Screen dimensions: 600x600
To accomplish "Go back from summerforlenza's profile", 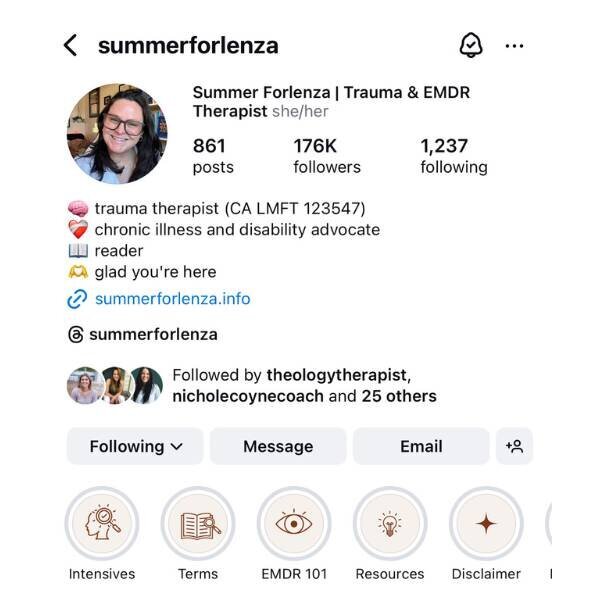I will coord(70,46).
